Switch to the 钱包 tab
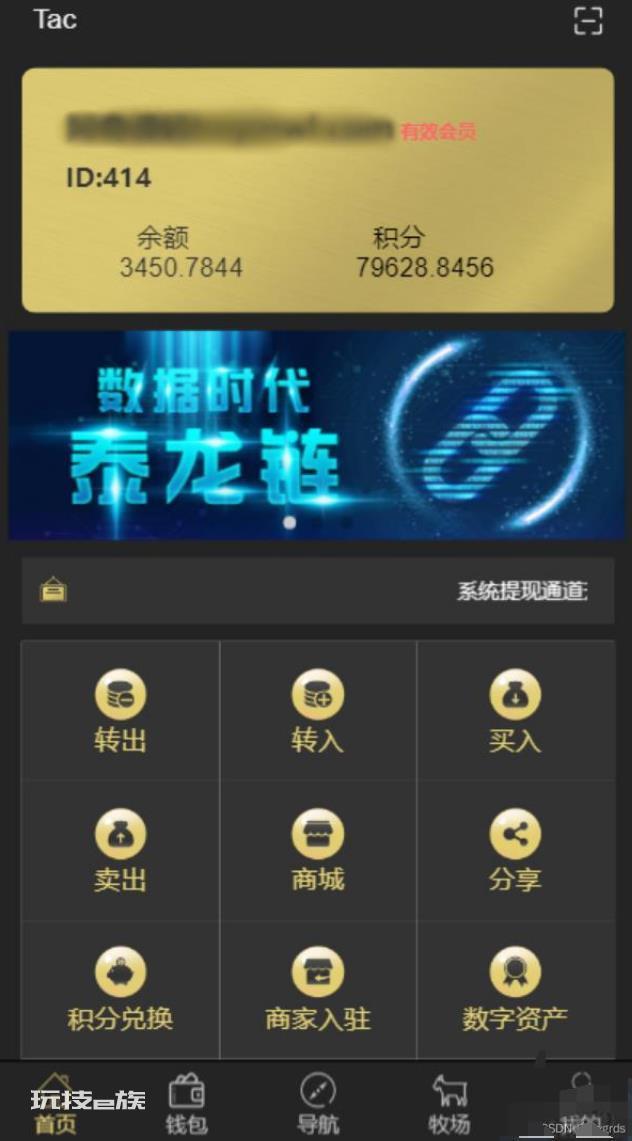632x1141 pixels. tap(186, 1103)
